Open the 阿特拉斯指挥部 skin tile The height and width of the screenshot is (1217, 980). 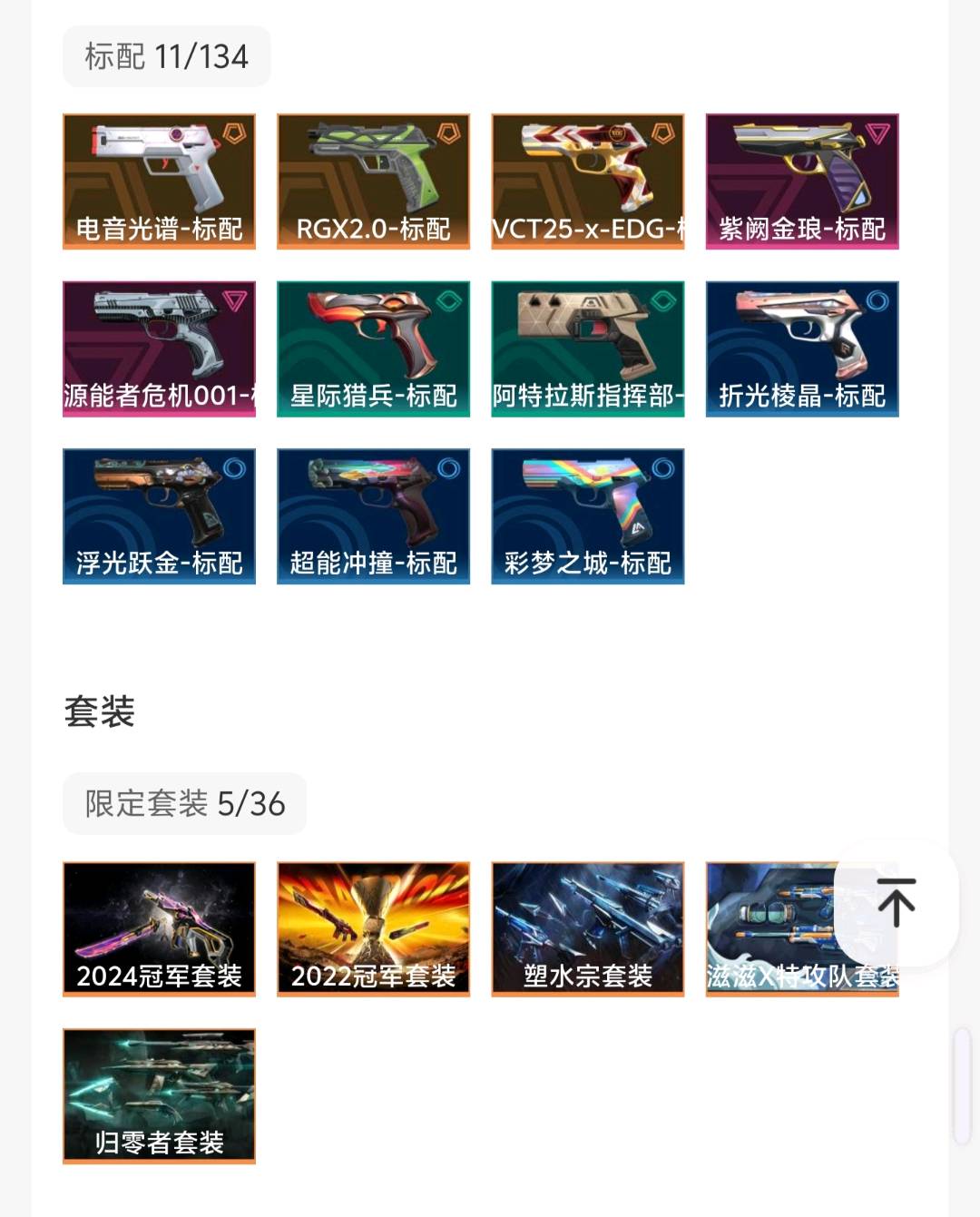587,348
